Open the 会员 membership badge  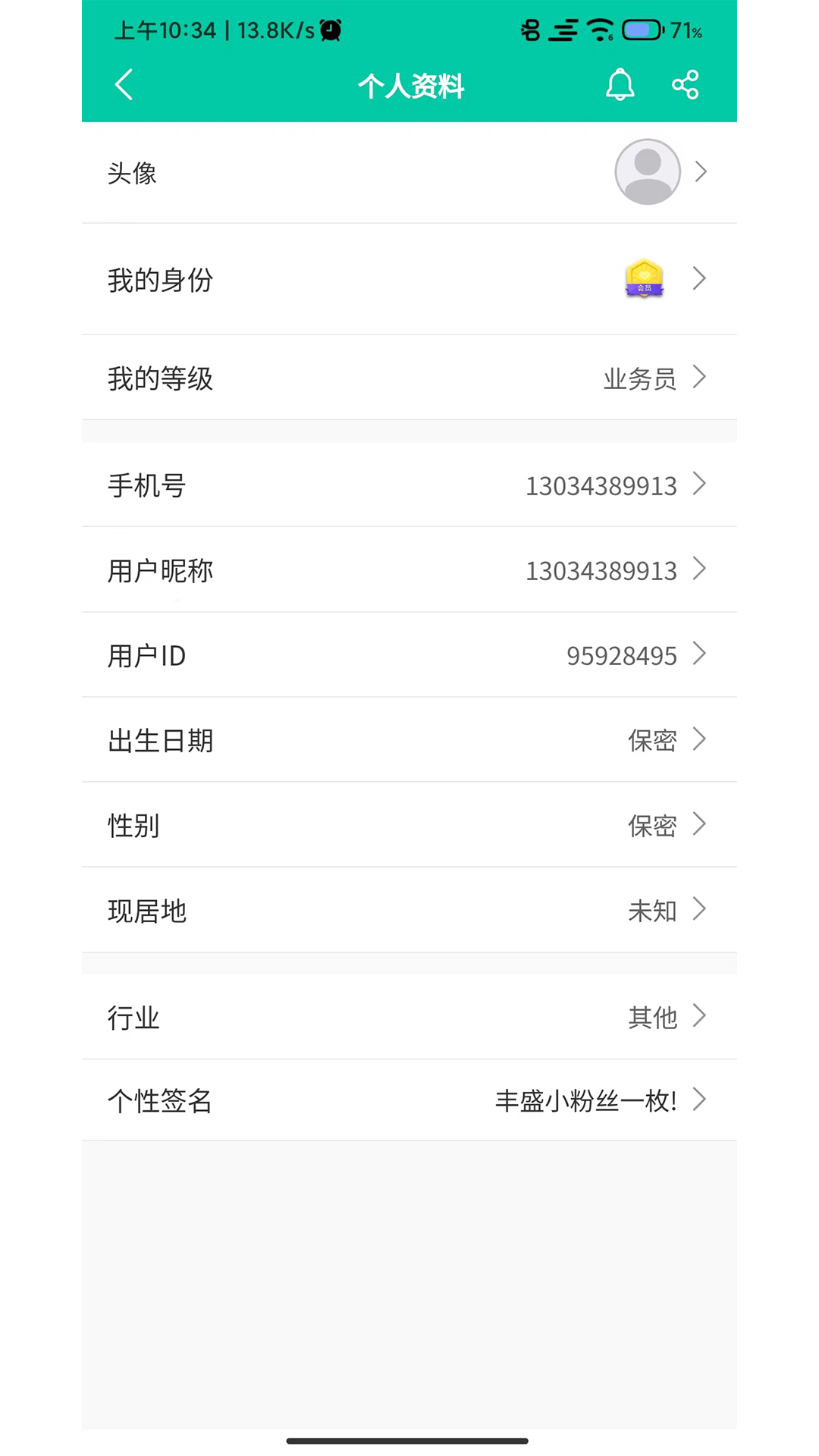(644, 280)
